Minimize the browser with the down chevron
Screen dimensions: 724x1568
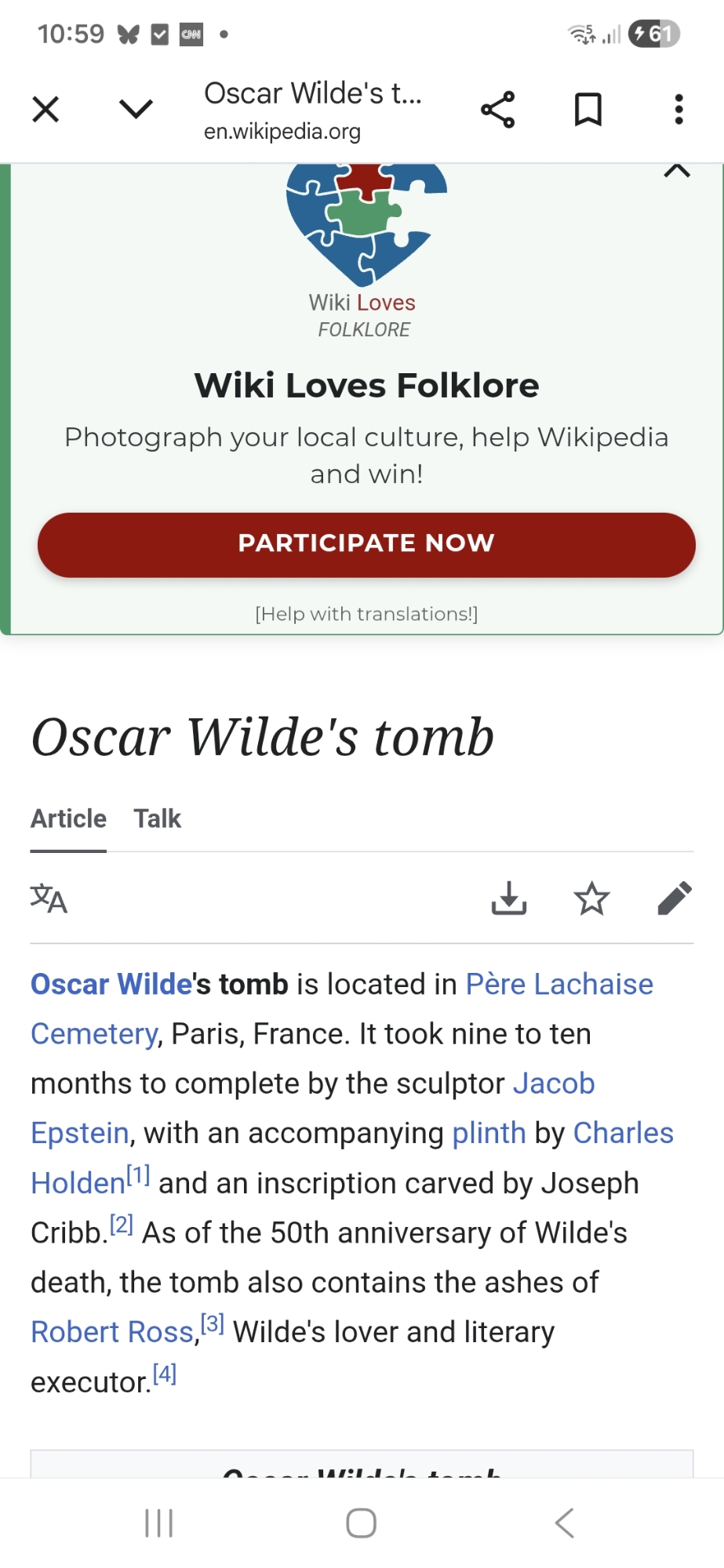tap(136, 109)
